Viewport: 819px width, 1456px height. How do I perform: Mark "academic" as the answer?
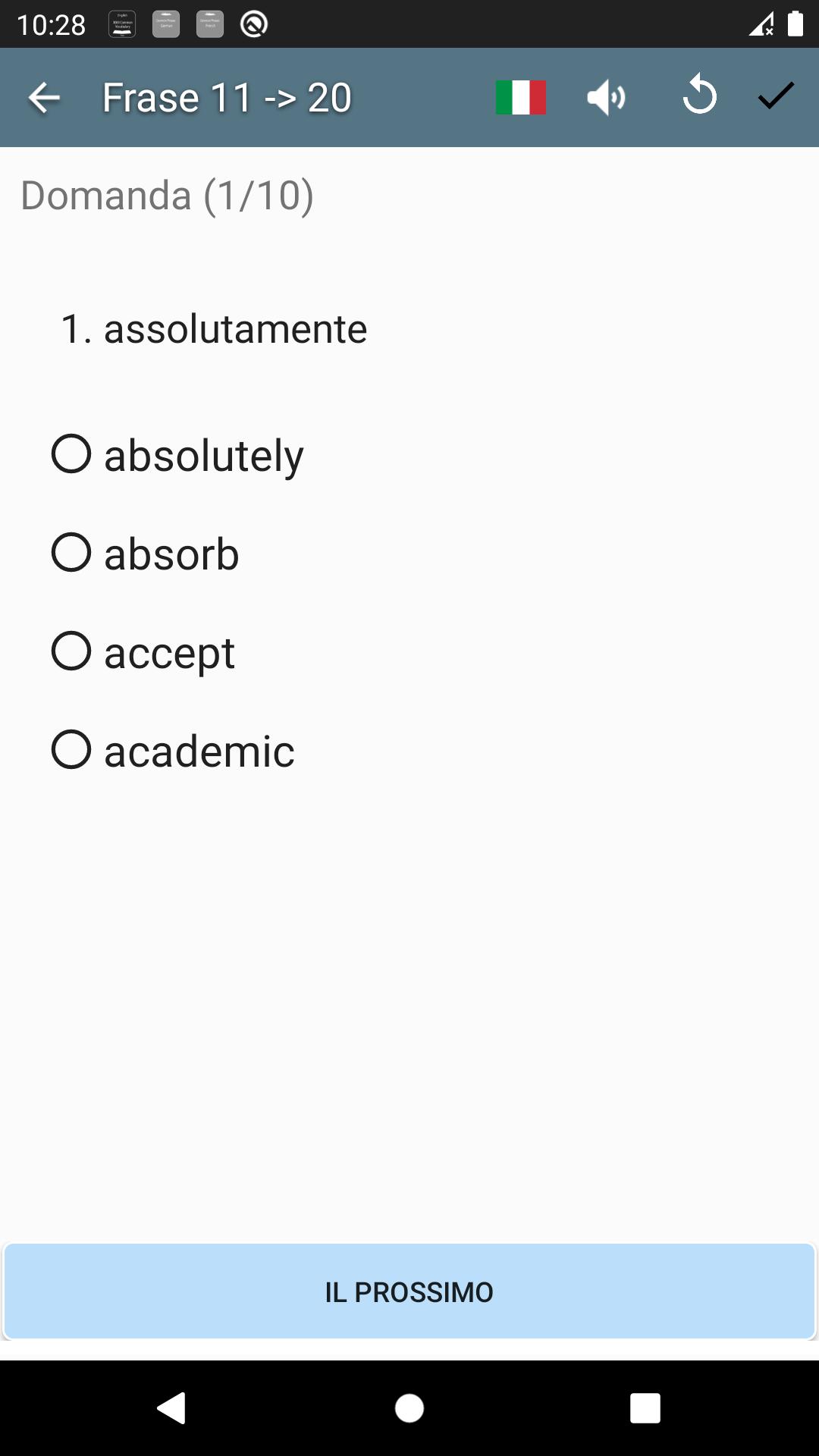[x=173, y=750]
